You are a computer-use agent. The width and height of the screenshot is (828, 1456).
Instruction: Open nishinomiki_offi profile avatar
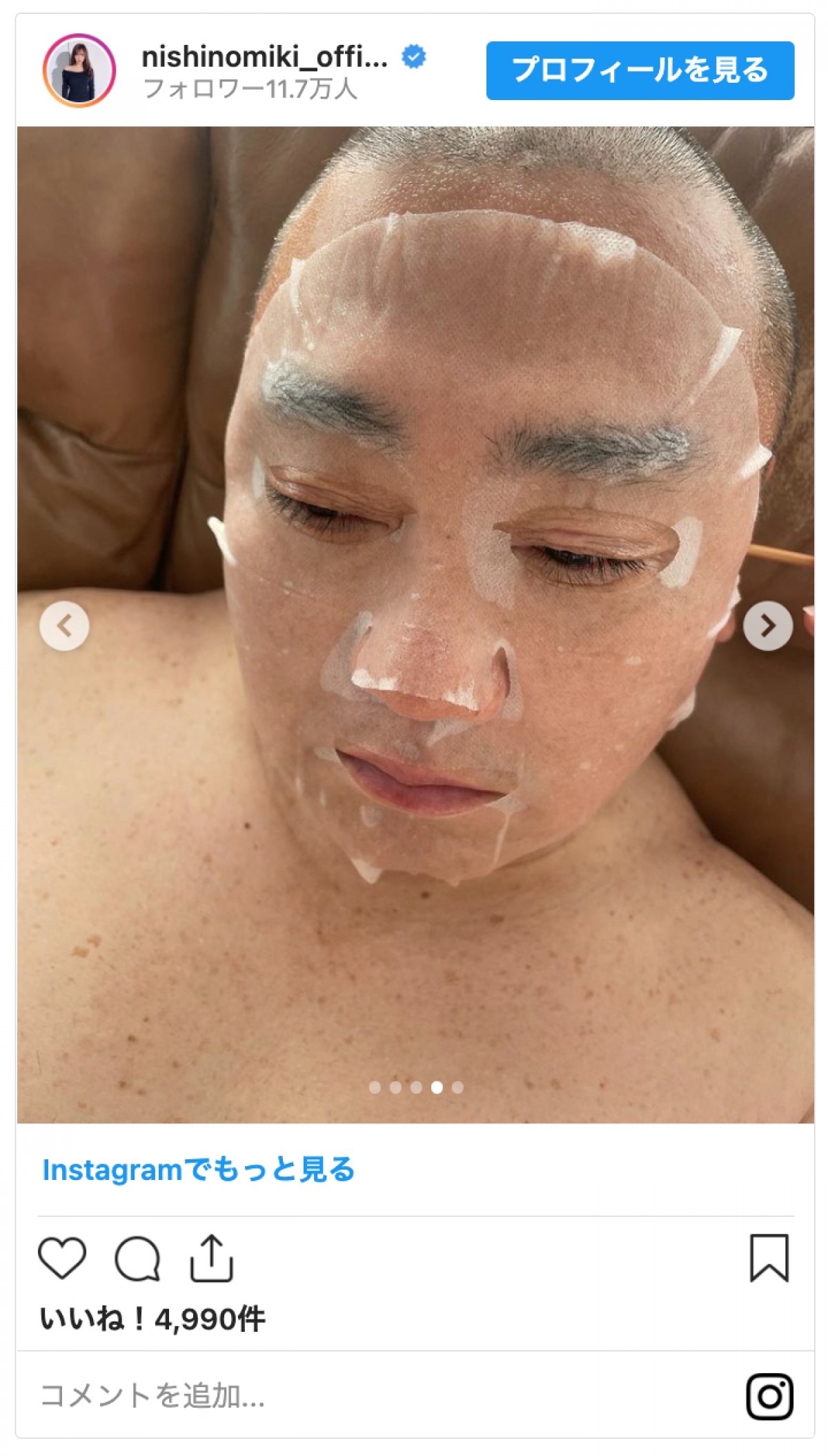click(x=79, y=70)
